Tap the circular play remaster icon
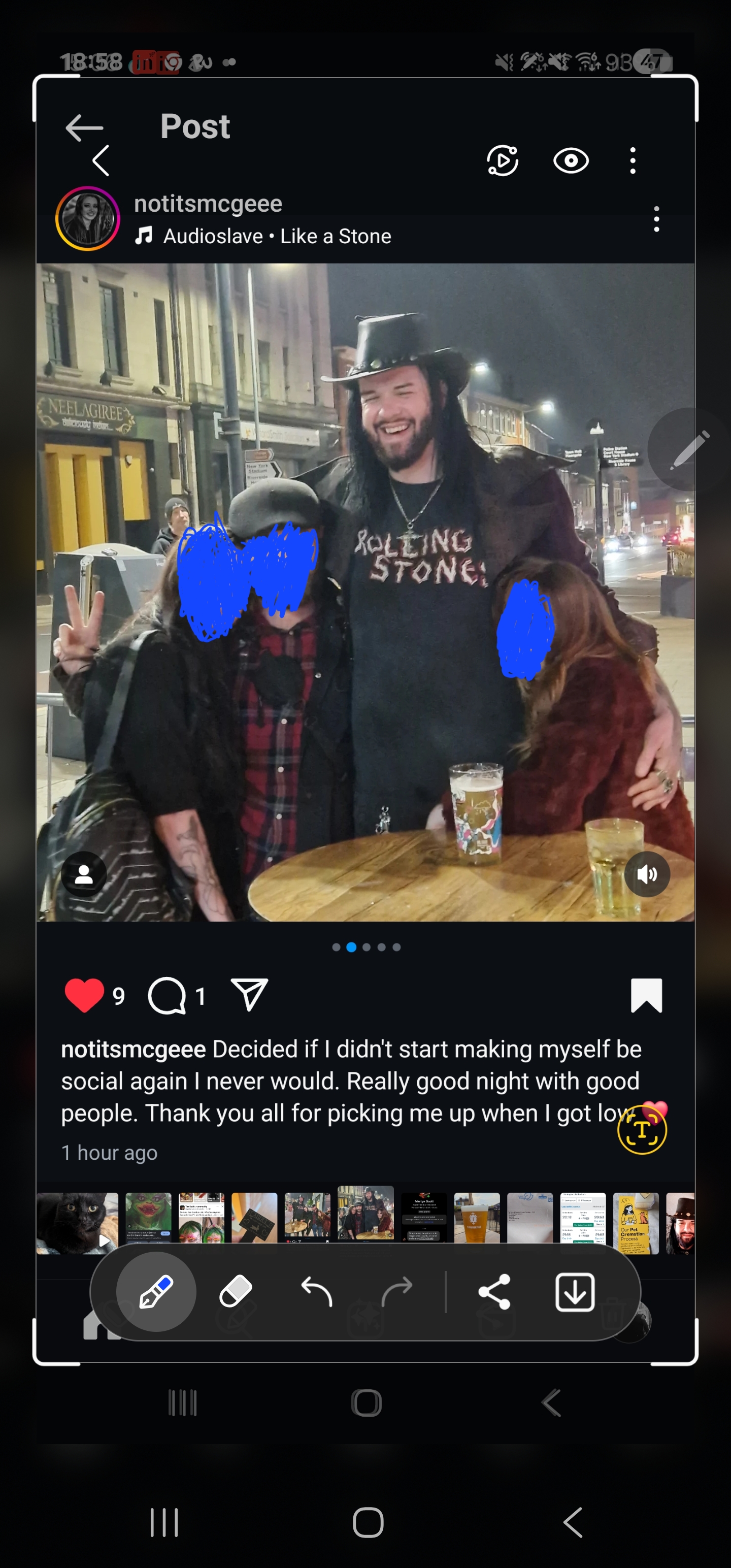This screenshot has height=1568, width=731. (503, 161)
